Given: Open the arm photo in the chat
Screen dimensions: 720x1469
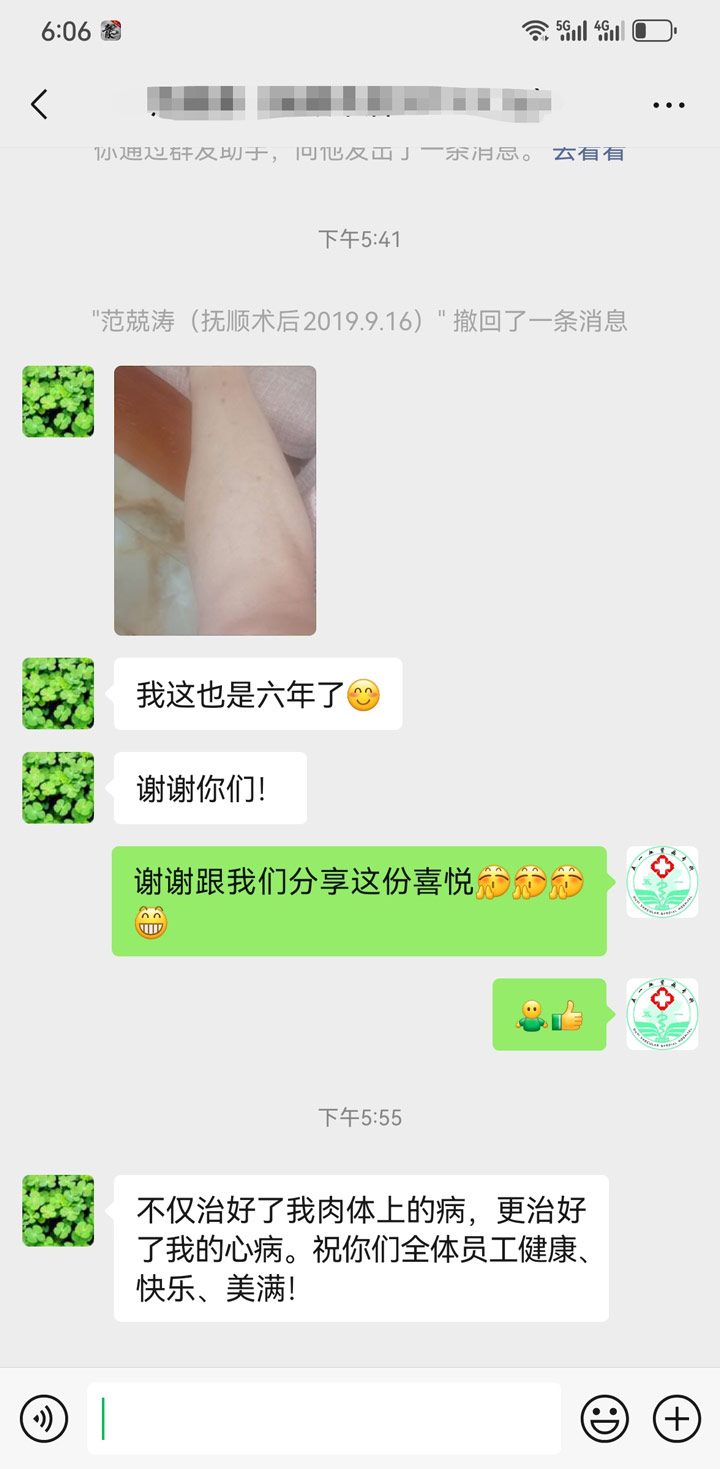Looking at the screenshot, I should point(215,500).
